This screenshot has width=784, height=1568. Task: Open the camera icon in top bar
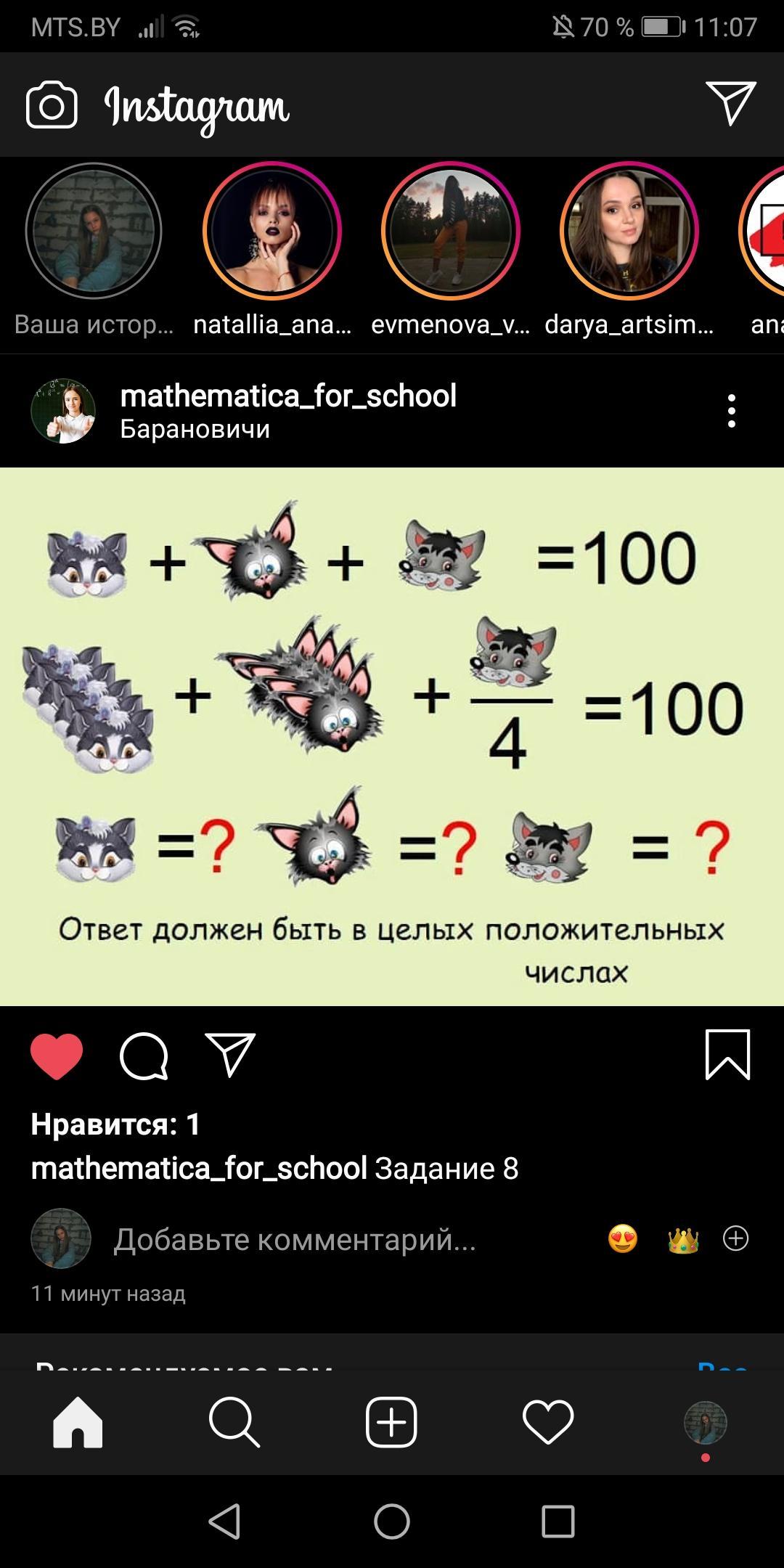[x=52, y=105]
